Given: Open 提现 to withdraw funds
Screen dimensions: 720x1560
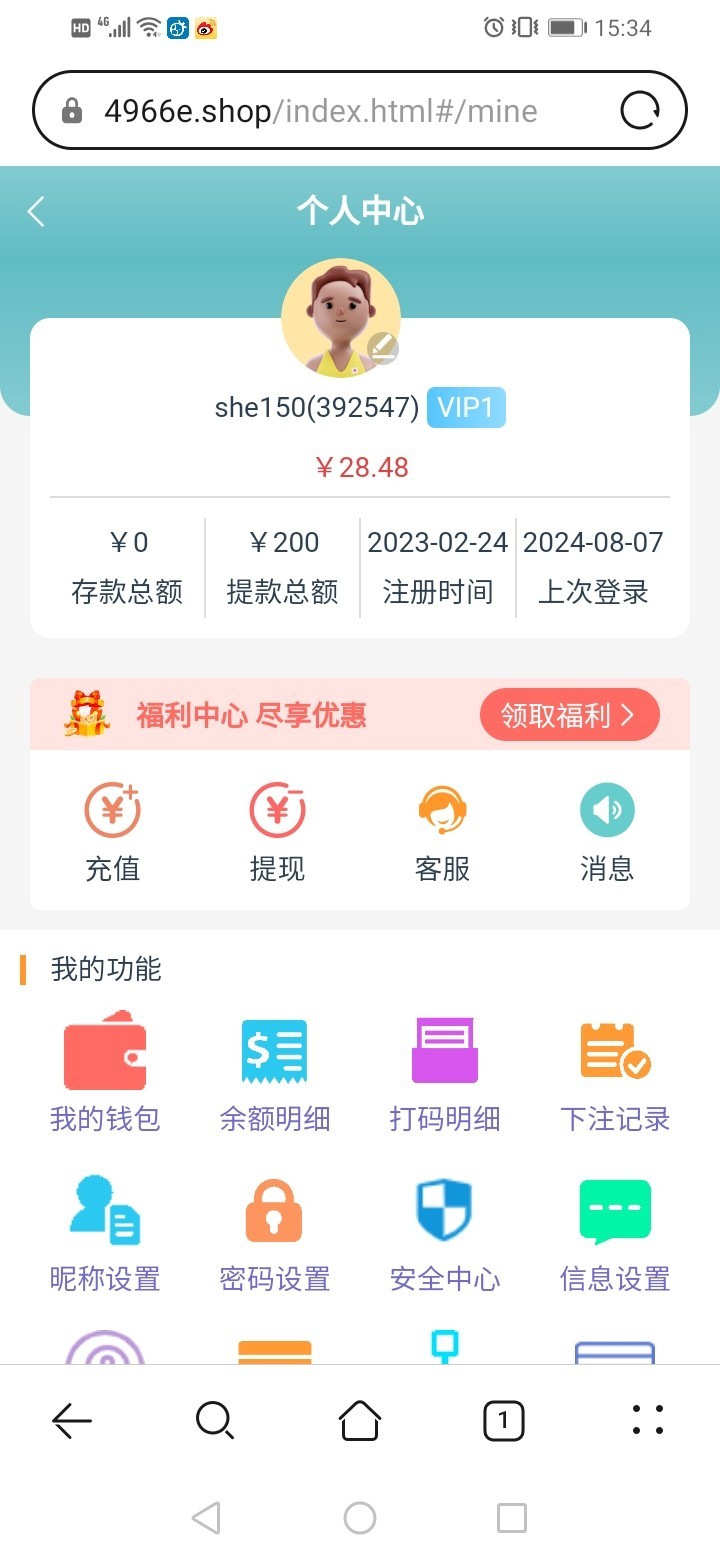Looking at the screenshot, I should [277, 830].
